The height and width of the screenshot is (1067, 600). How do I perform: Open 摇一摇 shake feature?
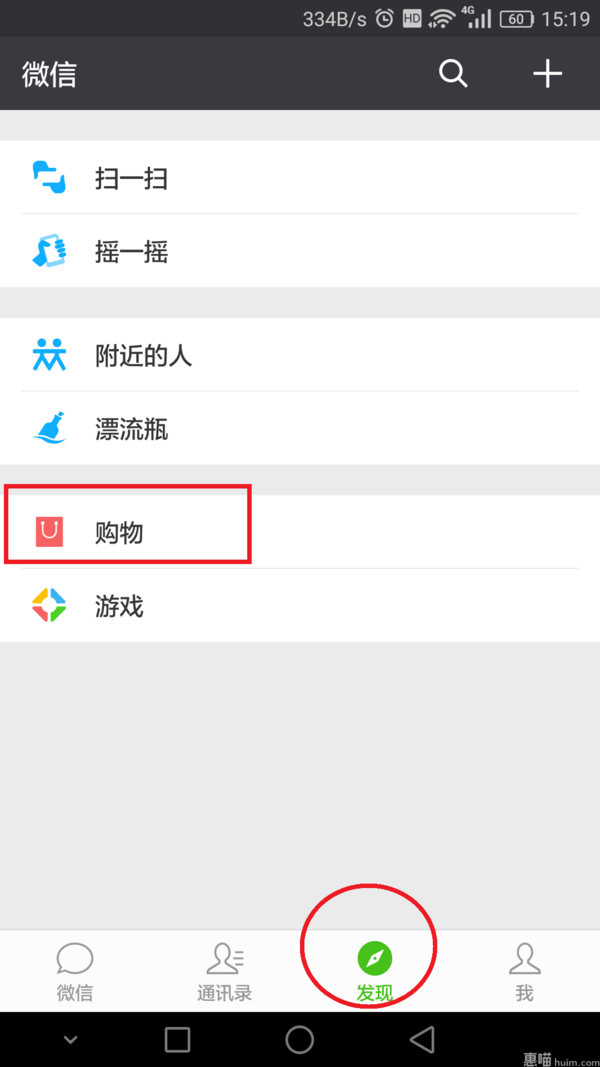point(300,251)
